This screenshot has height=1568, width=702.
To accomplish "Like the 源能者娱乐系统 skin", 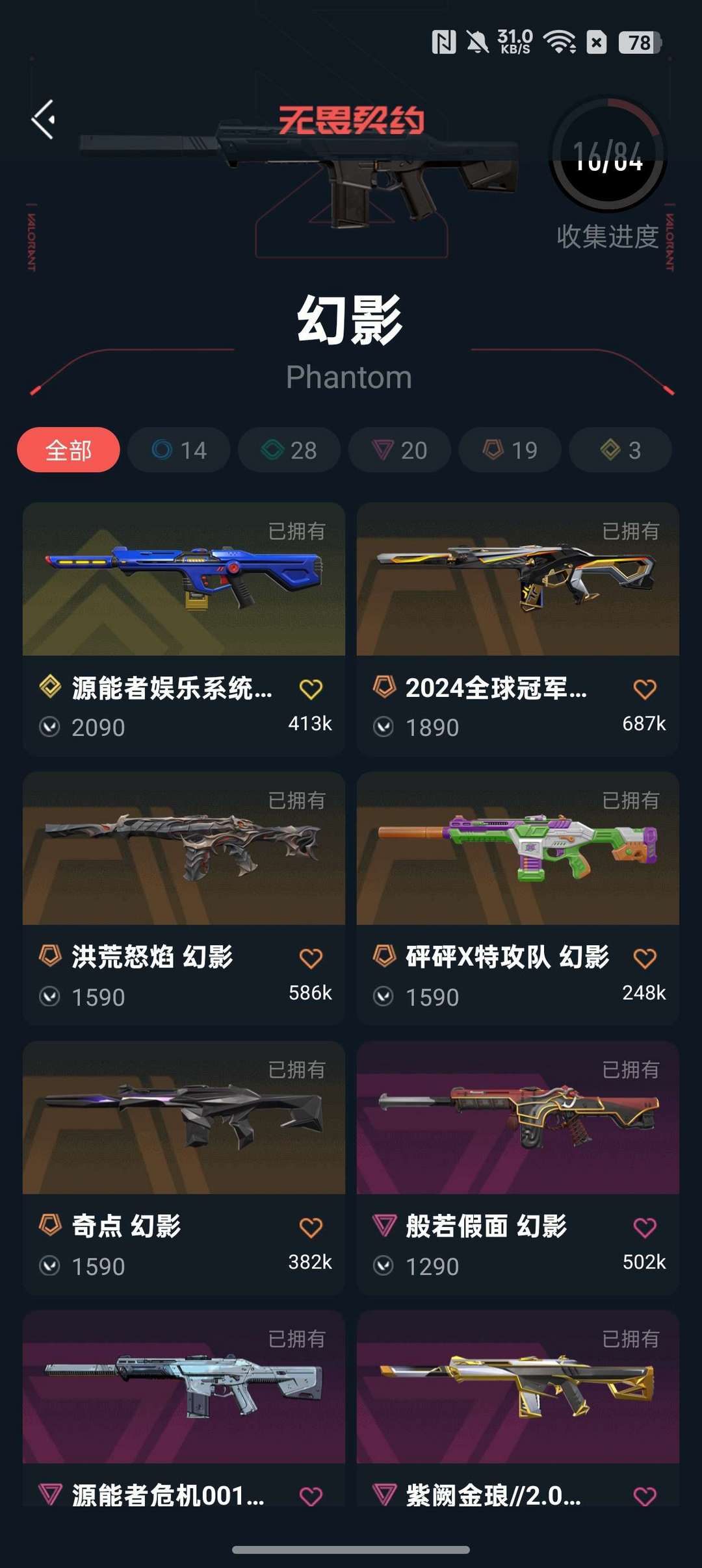I will tap(311, 689).
